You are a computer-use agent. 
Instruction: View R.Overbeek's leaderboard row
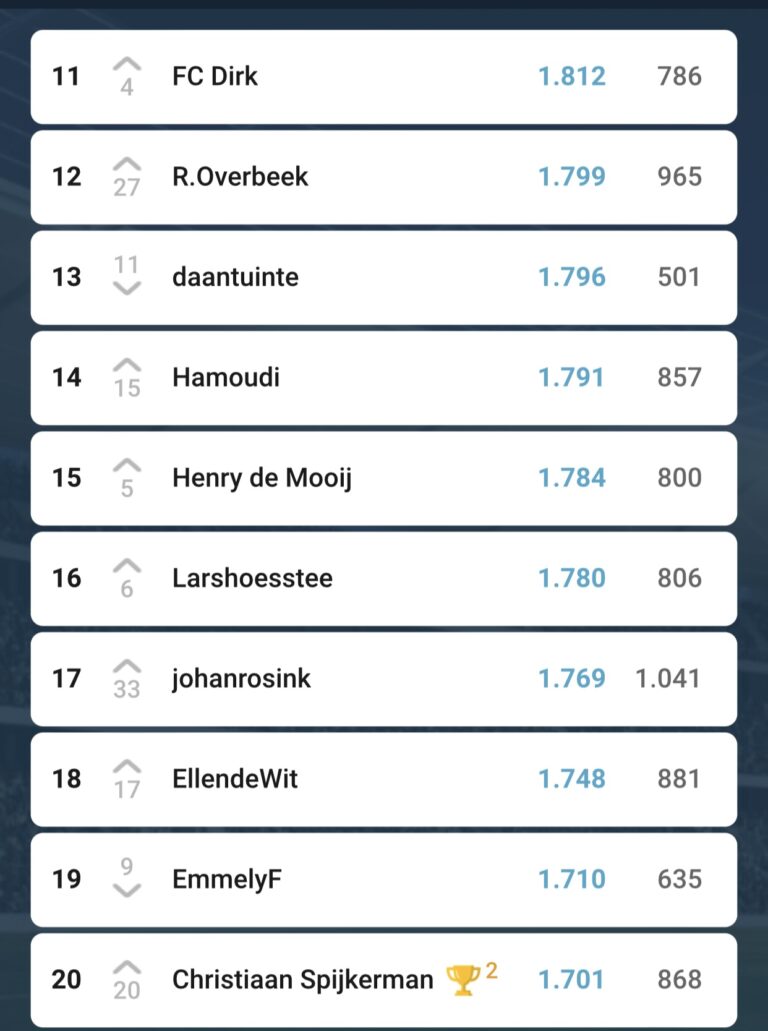click(240, 177)
